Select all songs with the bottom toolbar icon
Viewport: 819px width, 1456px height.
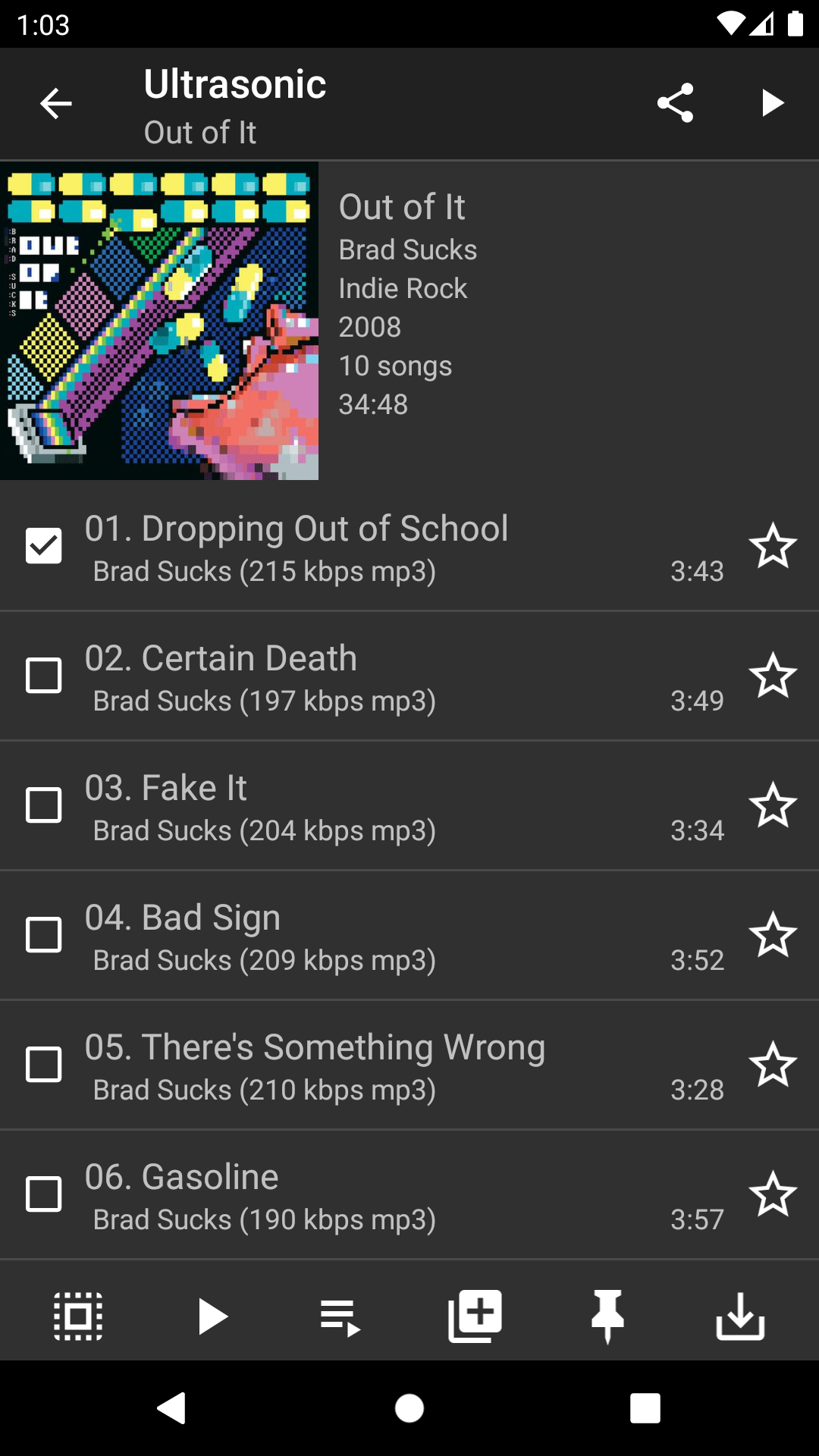[78, 1316]
